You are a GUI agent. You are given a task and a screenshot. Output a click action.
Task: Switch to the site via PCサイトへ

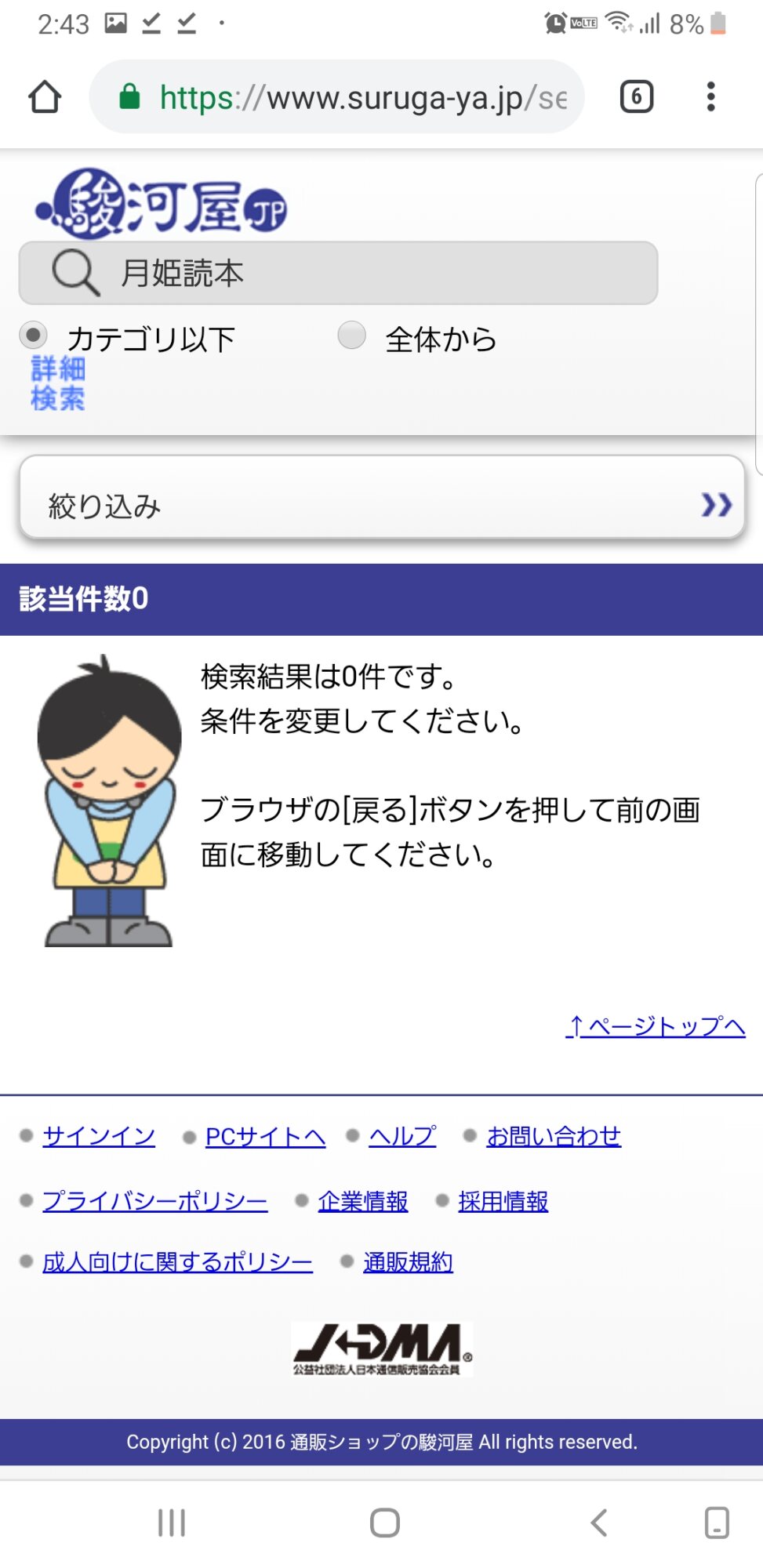click(x=265, y=1136)
